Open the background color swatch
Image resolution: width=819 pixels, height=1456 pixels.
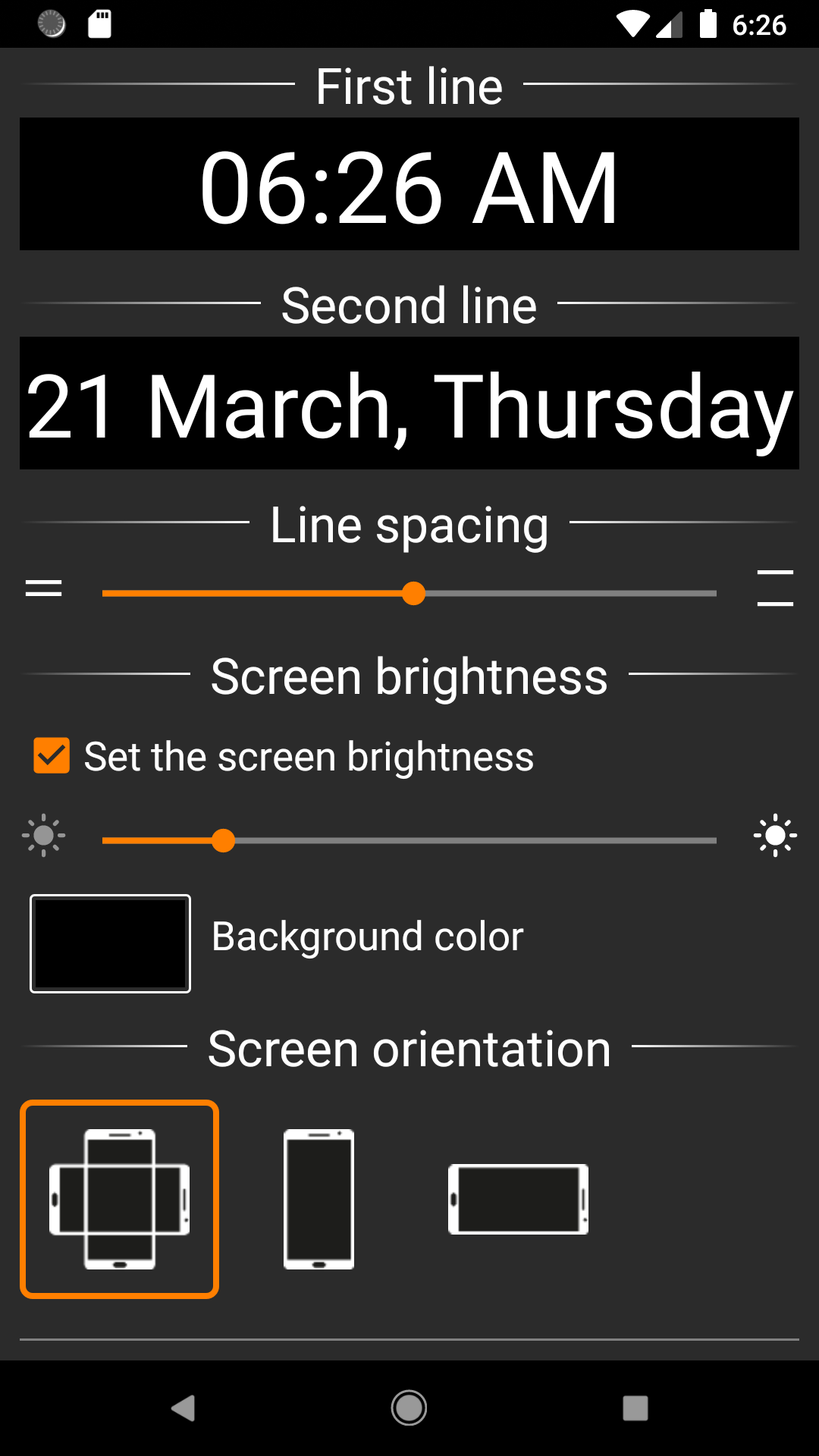[110, 943]
